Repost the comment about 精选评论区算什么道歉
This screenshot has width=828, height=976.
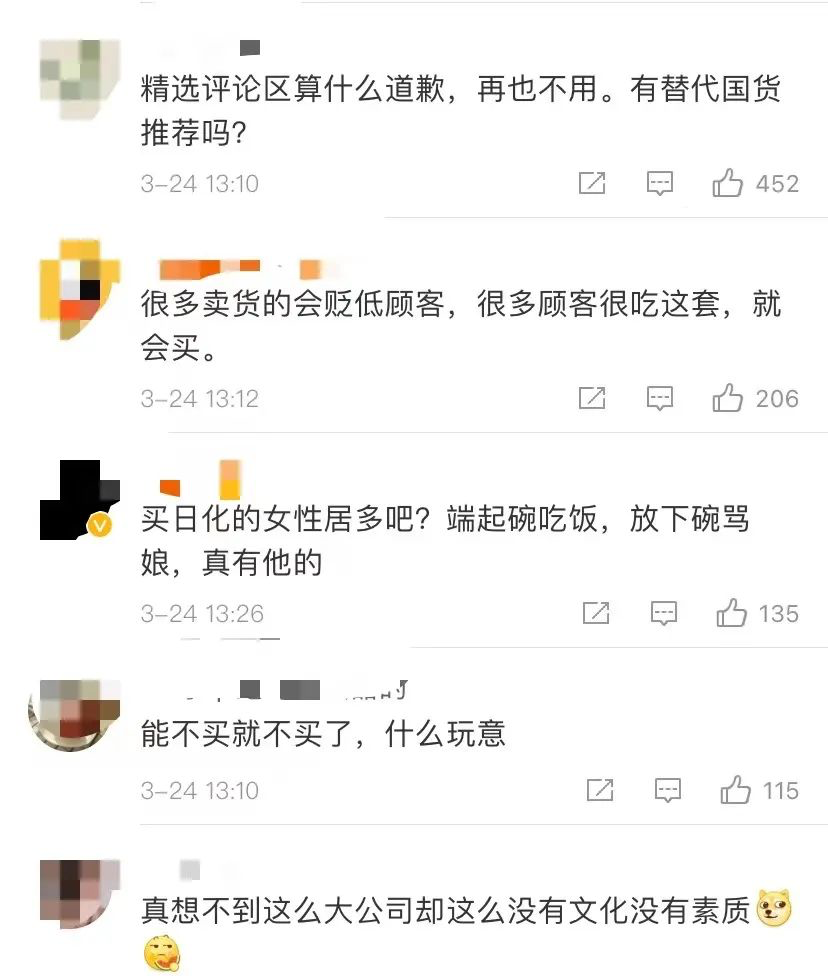coord(592,184)
